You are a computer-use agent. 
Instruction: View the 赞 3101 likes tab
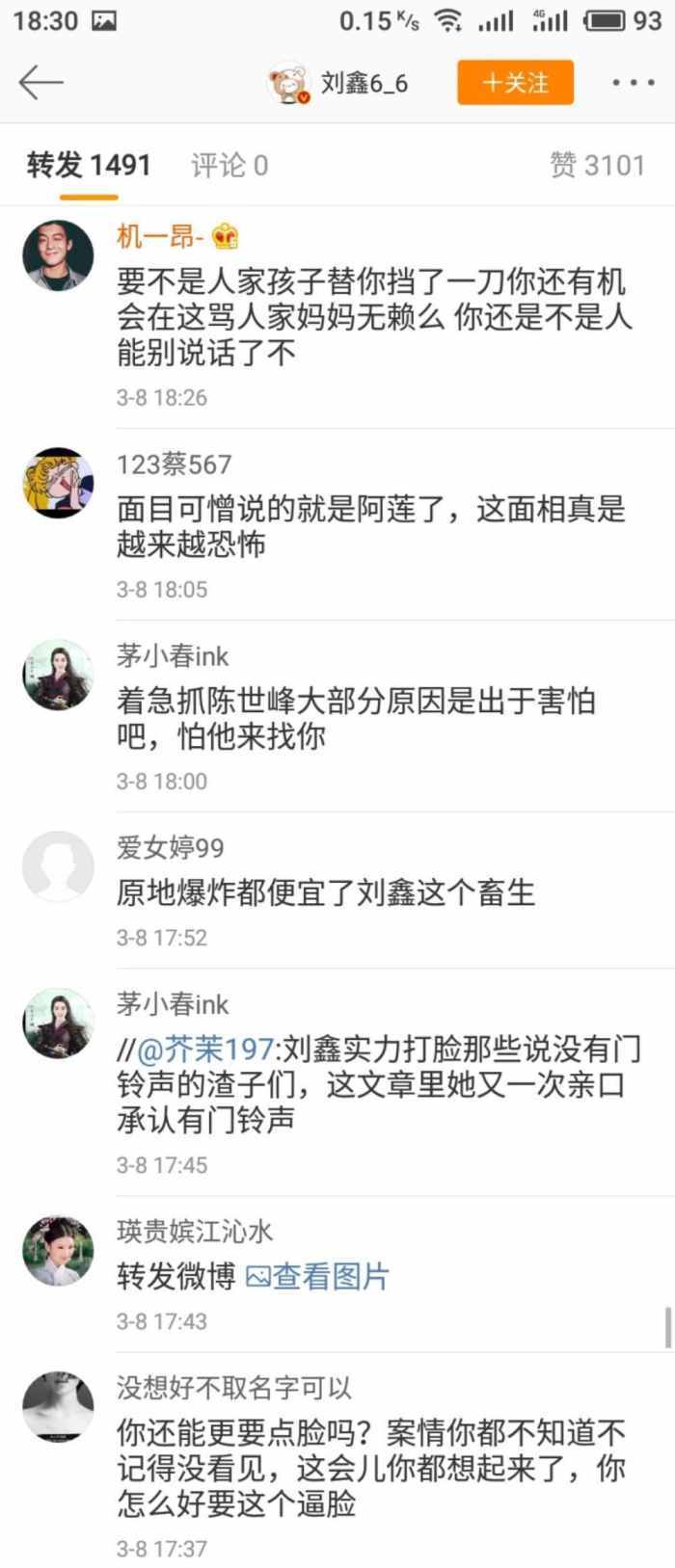click(x=596, y=166)
